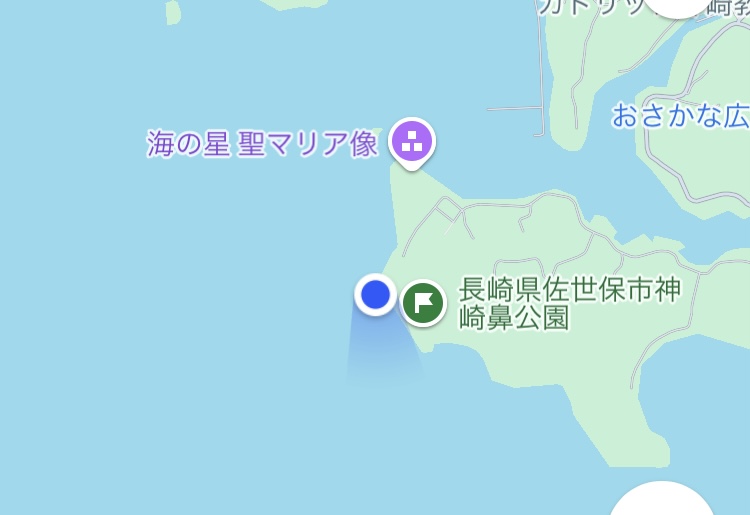Tap the おさかな広場 place label
Image resolution: width=750 pixels, height=515 pixels.
[680, 116]
